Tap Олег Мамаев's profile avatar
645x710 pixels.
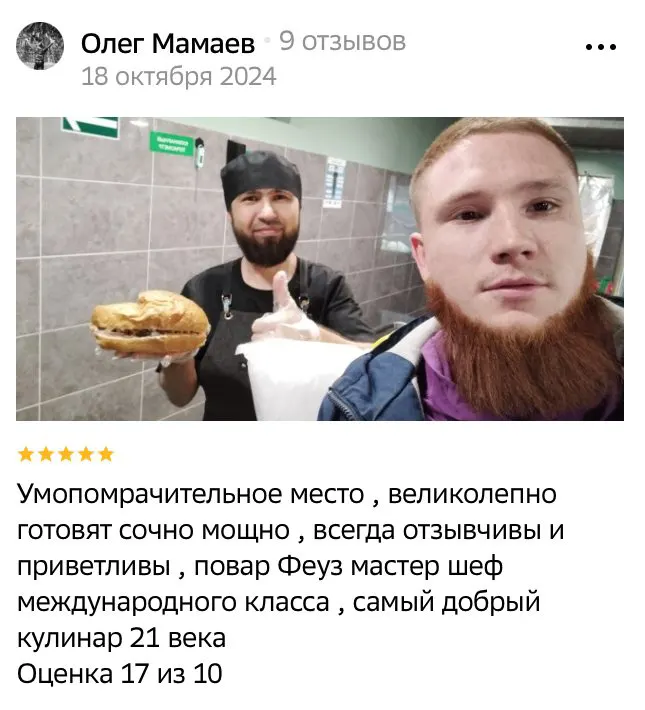click(x=41, y=47)
